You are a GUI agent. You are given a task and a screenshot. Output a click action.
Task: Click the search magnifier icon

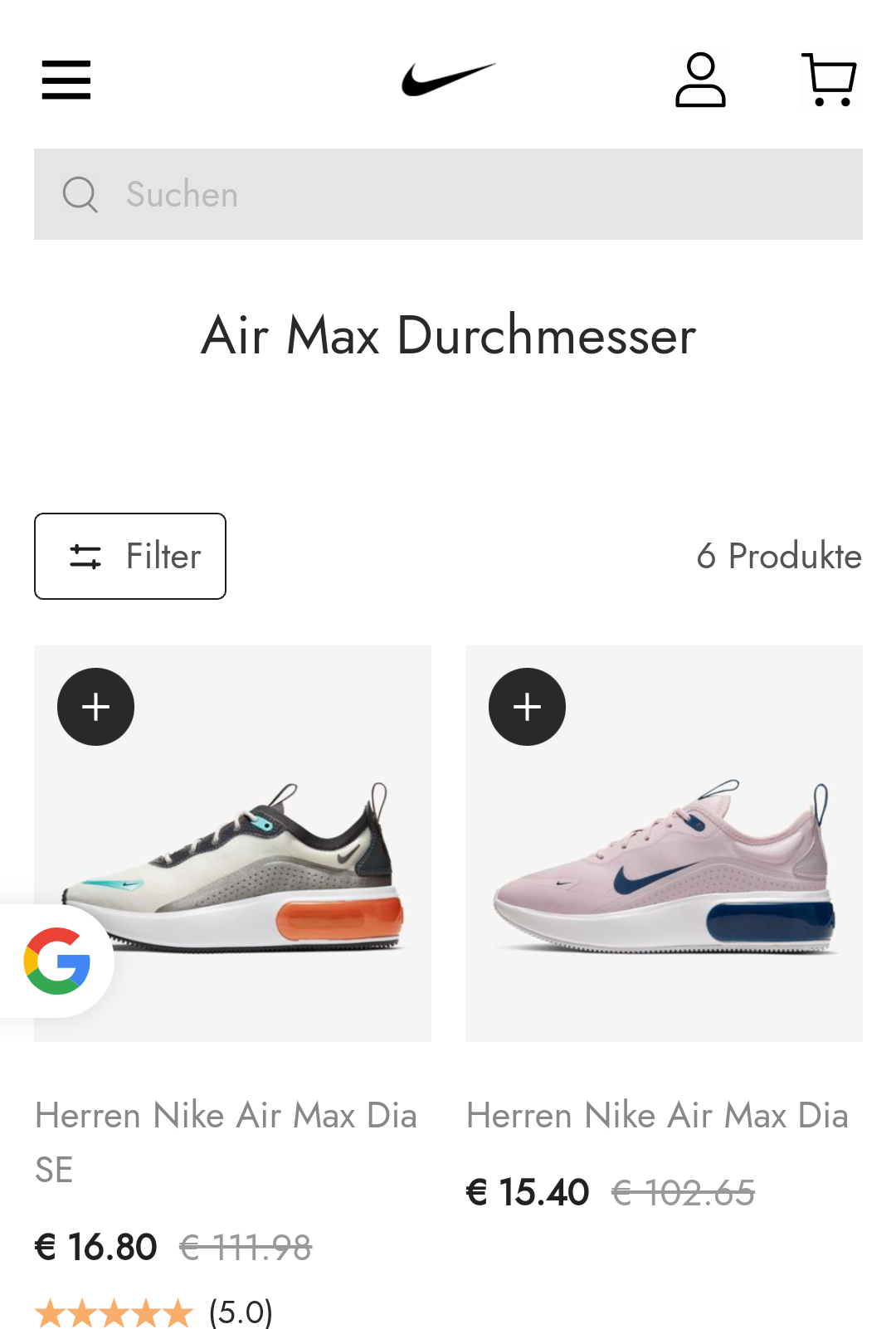80,193
